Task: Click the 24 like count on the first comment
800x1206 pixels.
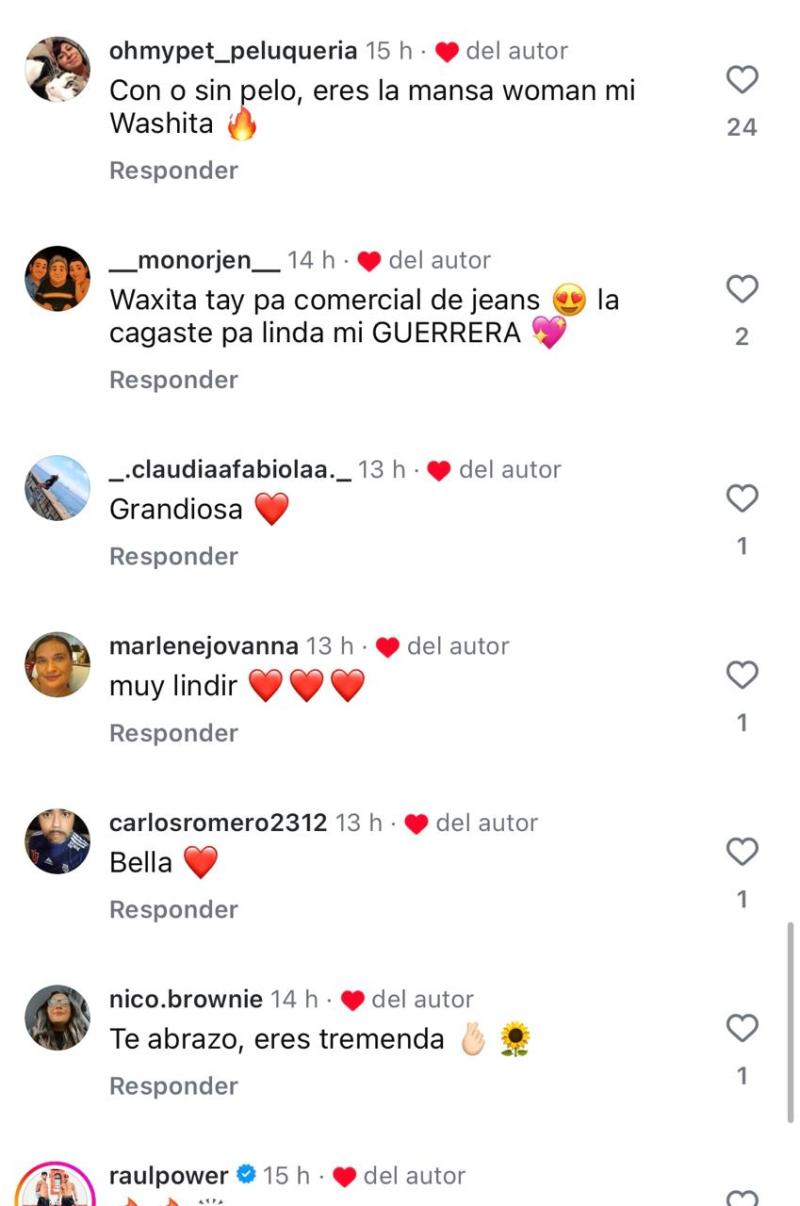Action: pos(741,125)
